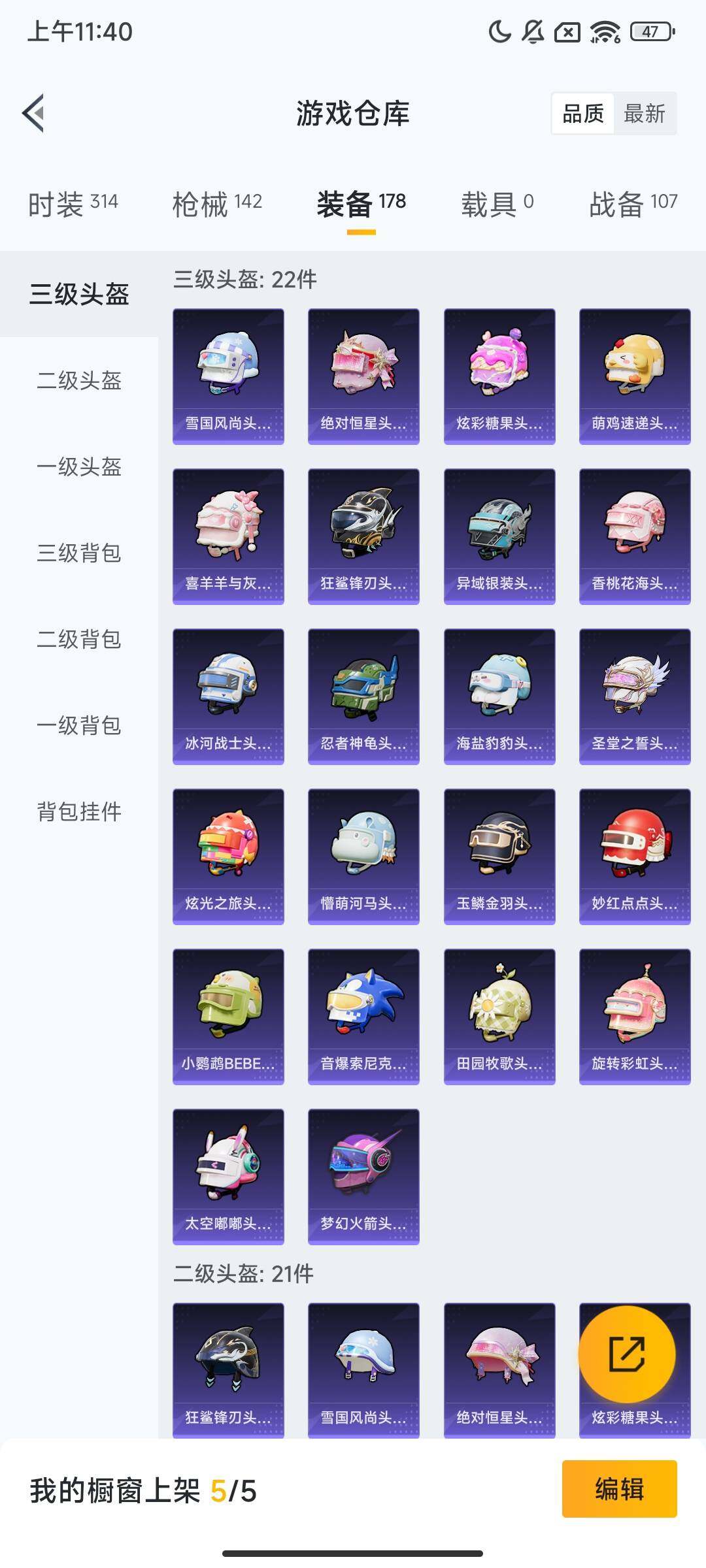Select 背包挂件 in the sidebar
Screen dimensions: 706x1568
(78, 812)
